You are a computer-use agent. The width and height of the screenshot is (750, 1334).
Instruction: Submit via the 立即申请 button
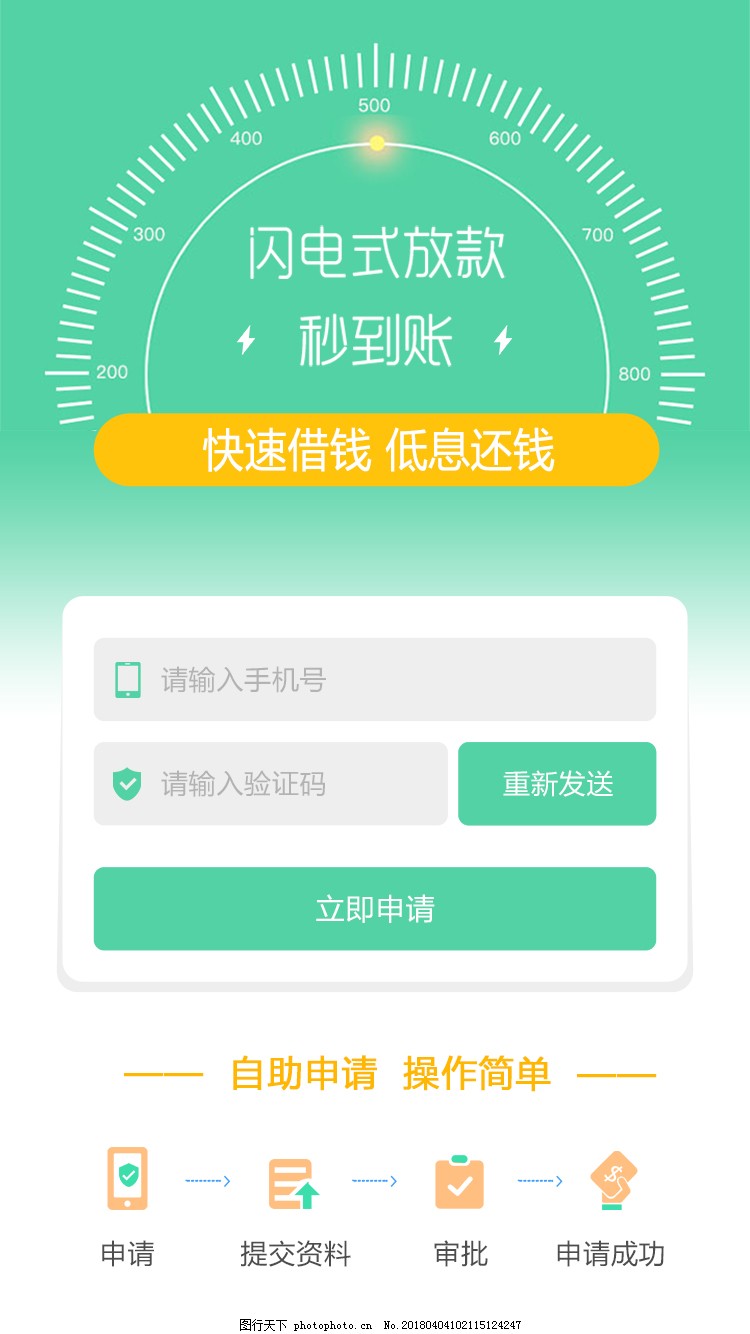pos(375,908)
